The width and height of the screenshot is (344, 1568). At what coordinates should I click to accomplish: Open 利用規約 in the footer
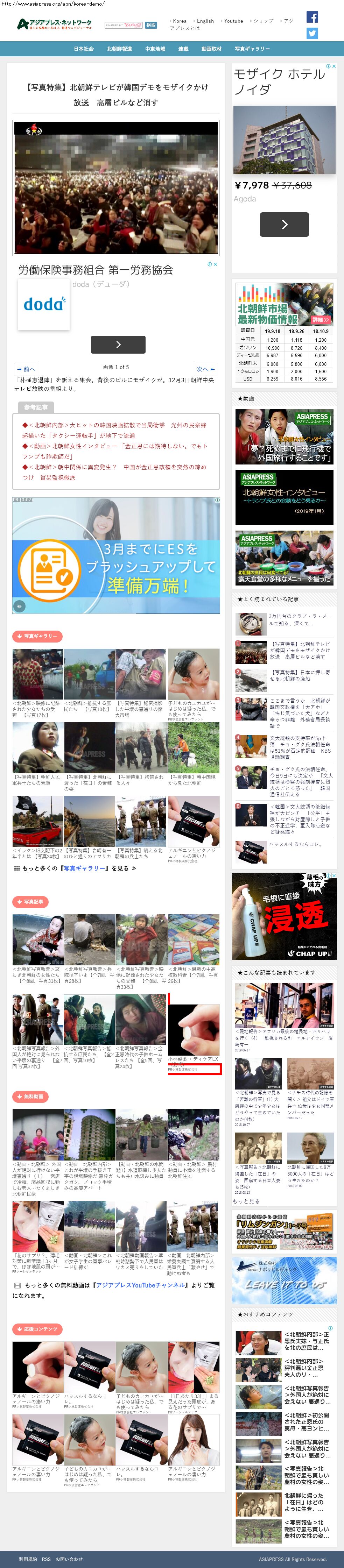(x=27, y=1559)
